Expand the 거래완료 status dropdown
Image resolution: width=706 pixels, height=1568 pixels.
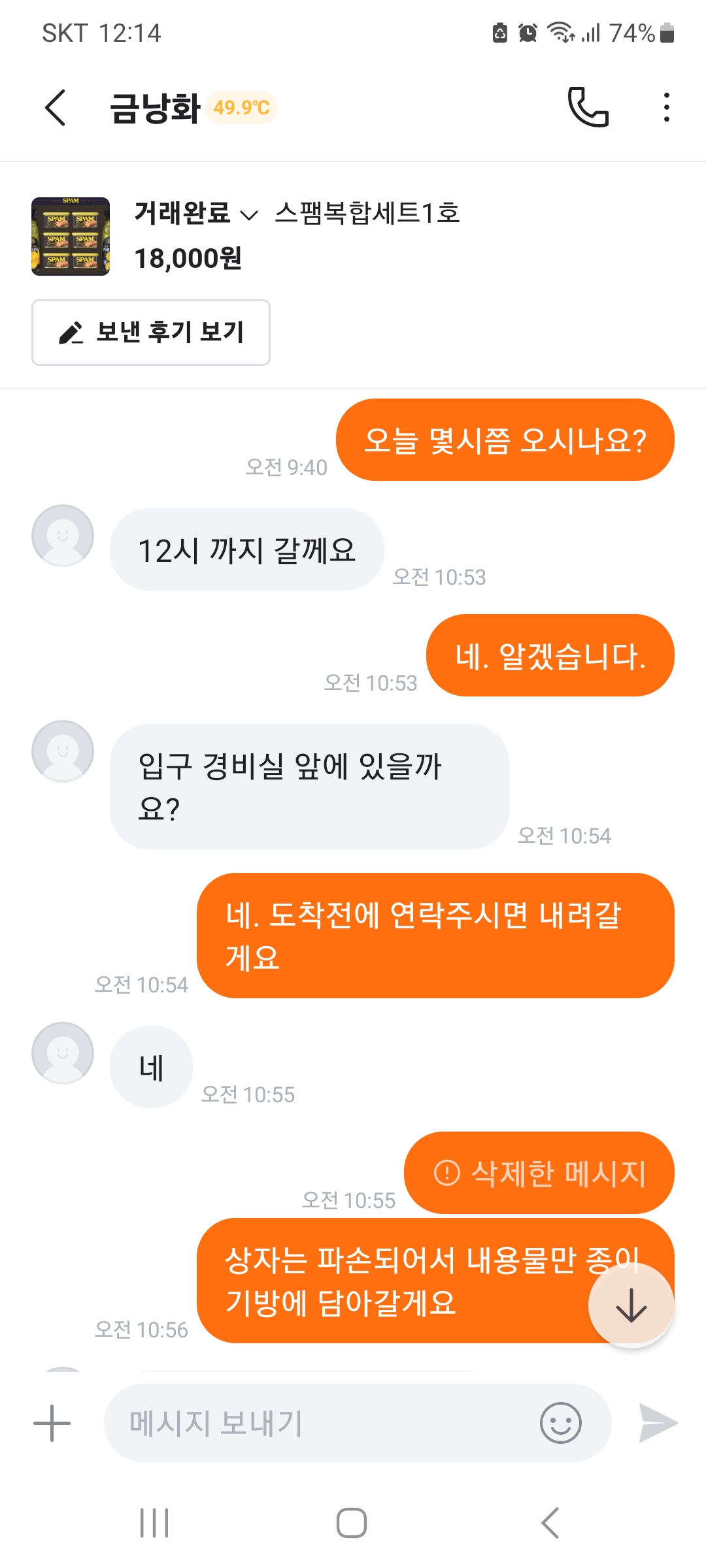(x=196, y=214)
